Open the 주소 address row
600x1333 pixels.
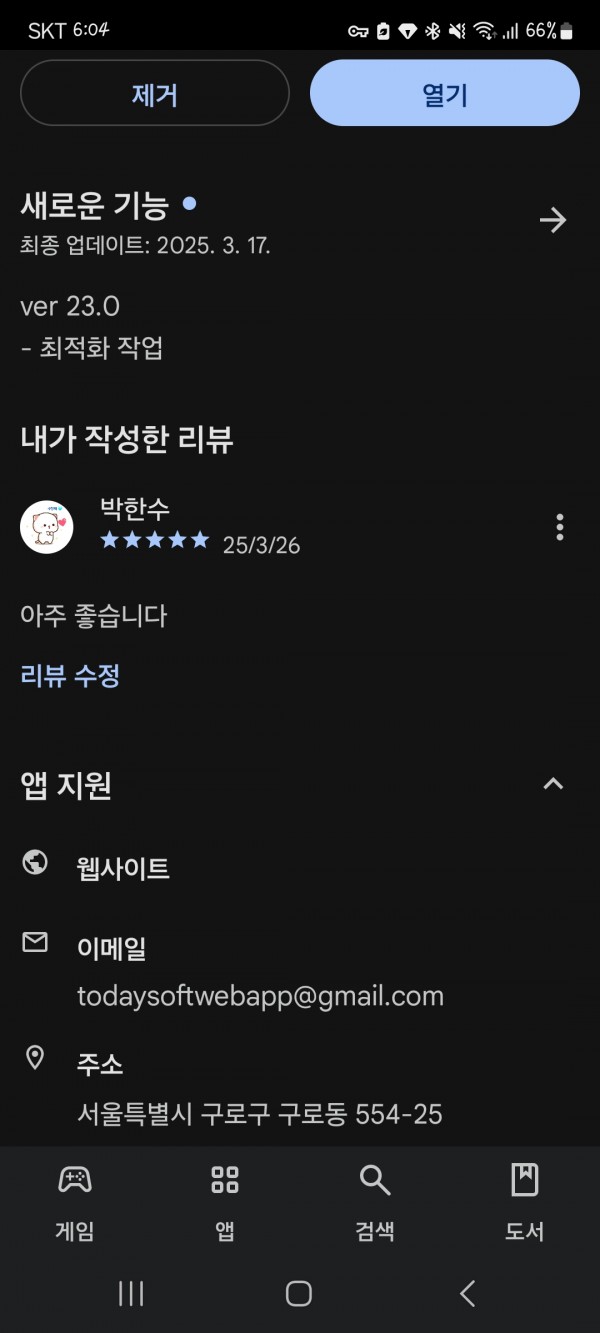[x=300, y=1088]
